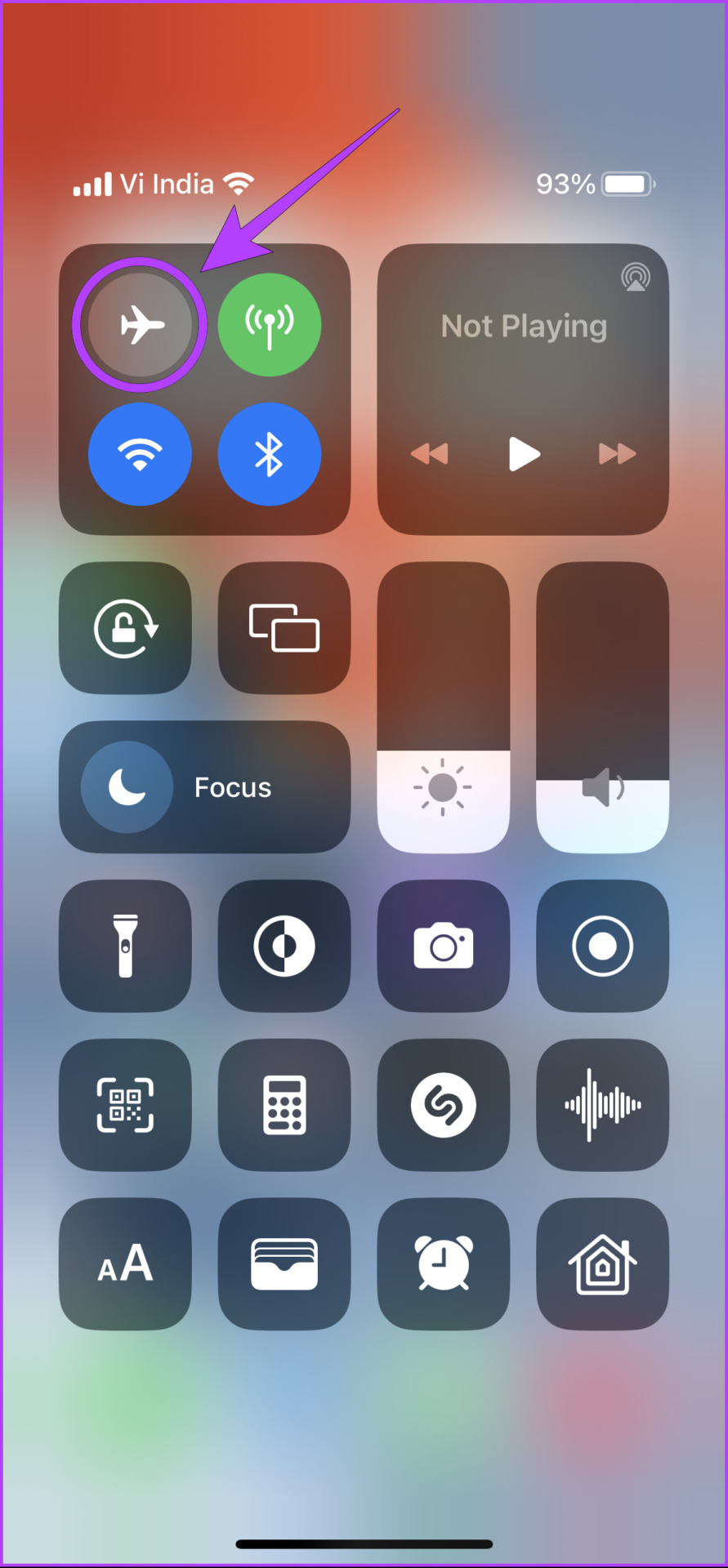
Task: Start screen recording
Action: click(x=602, y=946)
